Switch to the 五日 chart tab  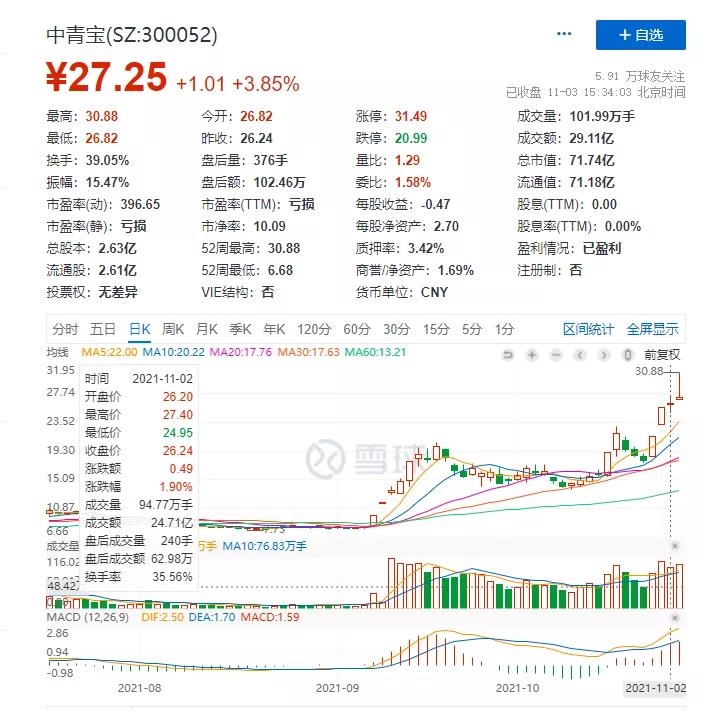pos(103,329)
